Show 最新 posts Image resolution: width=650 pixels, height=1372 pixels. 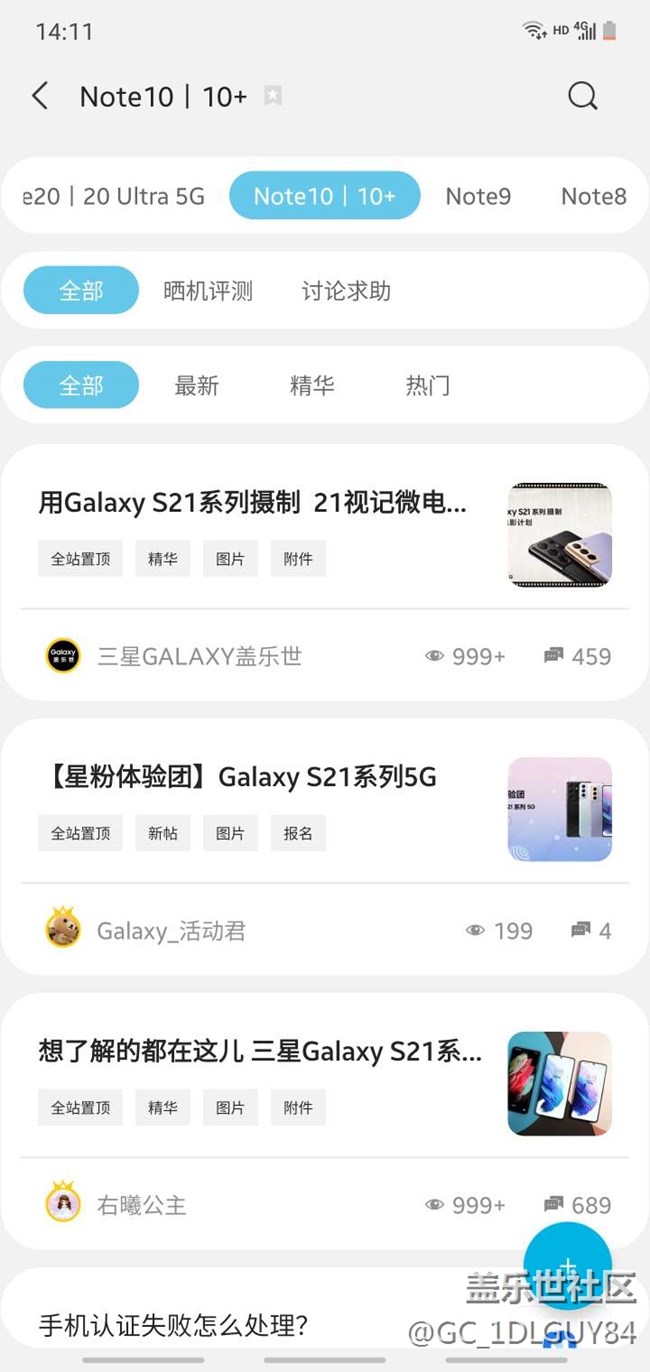196,385
